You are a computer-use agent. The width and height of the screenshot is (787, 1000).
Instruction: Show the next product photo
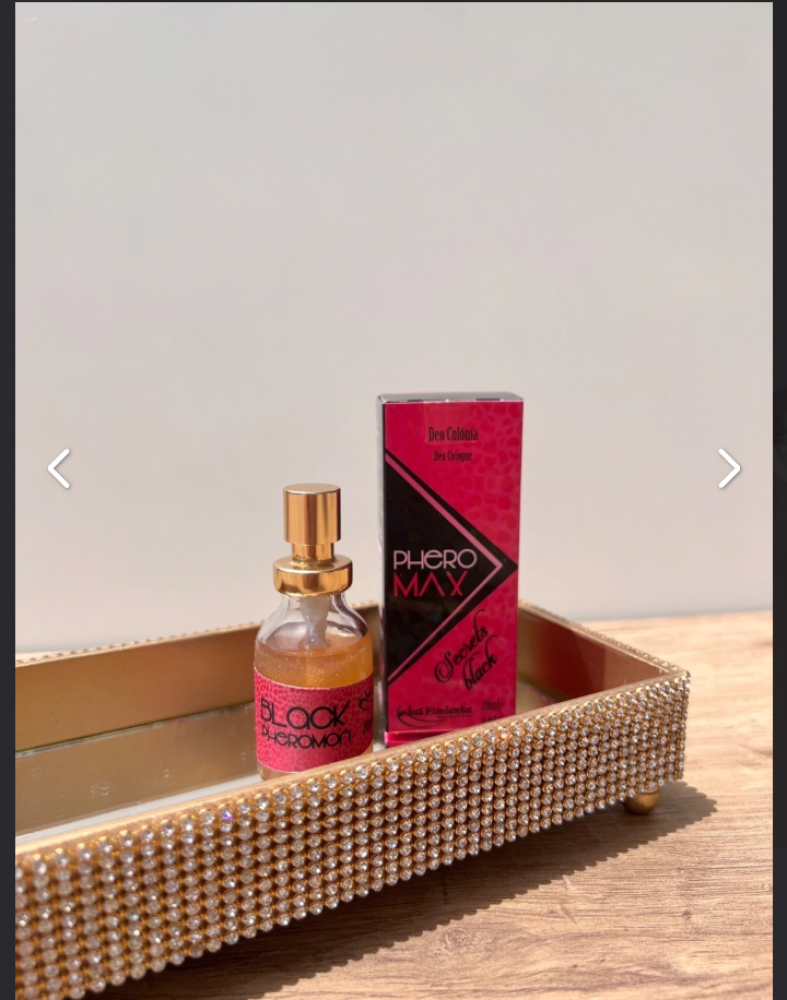coord(728,468)
